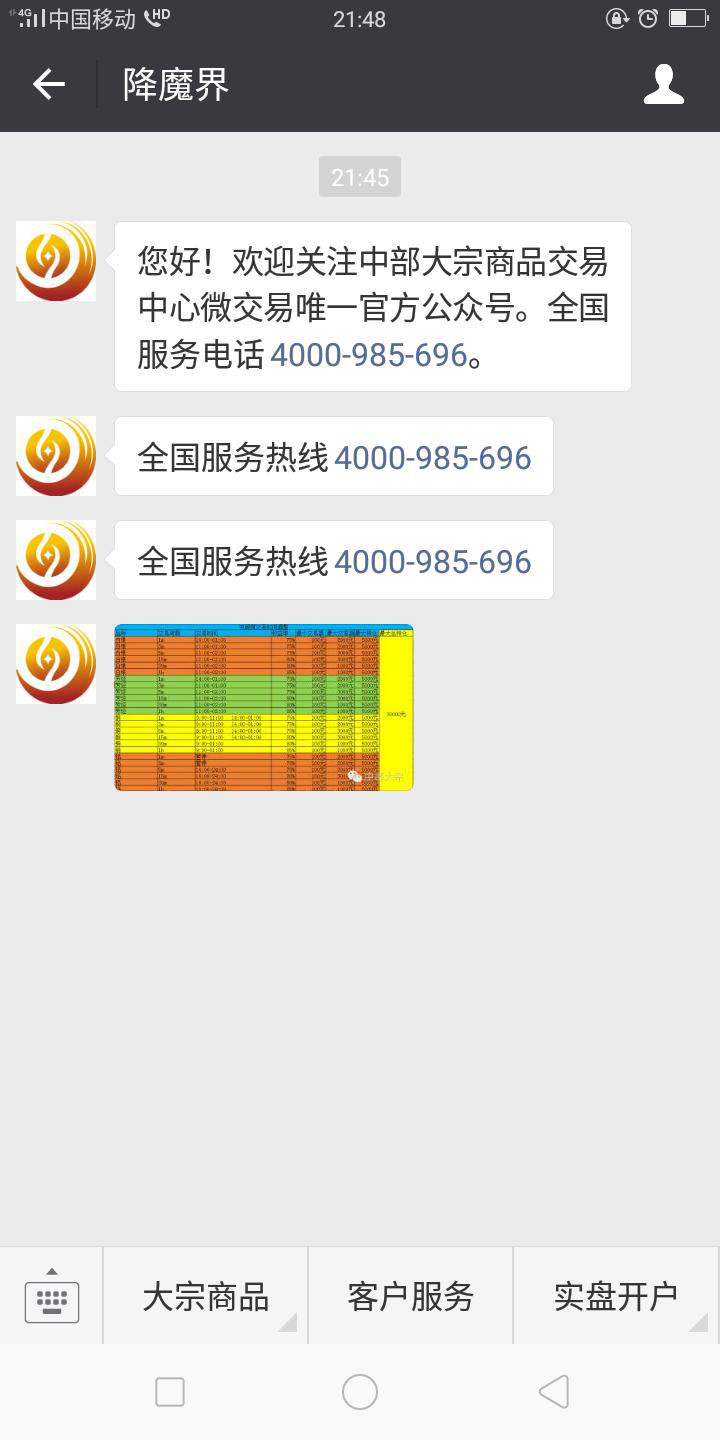Tap the account avatar beside the welcome message
720x1440 pixels.
pyautogui.click(x=55, y=260)
